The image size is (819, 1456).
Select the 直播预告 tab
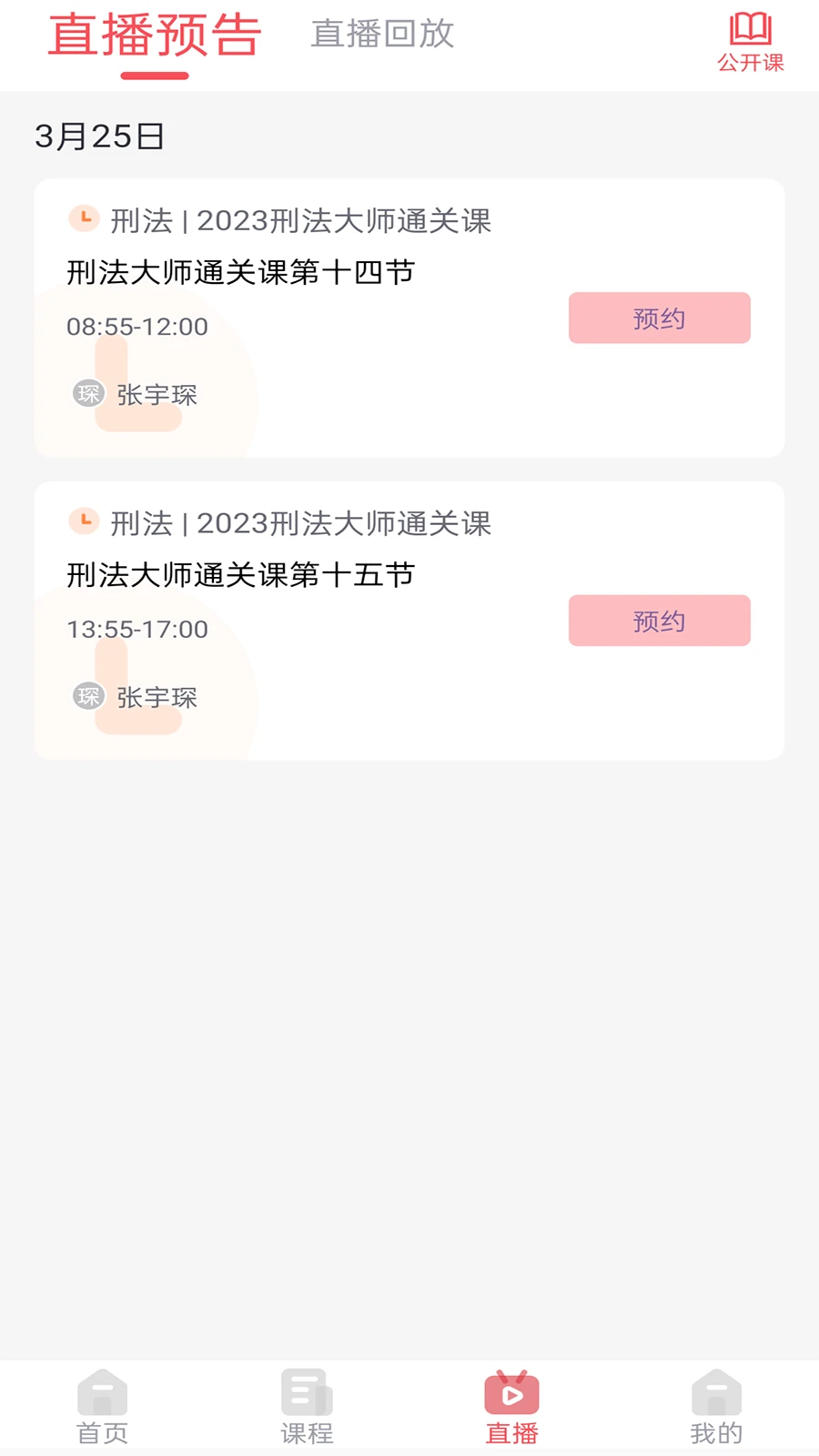tap(155, 36)
